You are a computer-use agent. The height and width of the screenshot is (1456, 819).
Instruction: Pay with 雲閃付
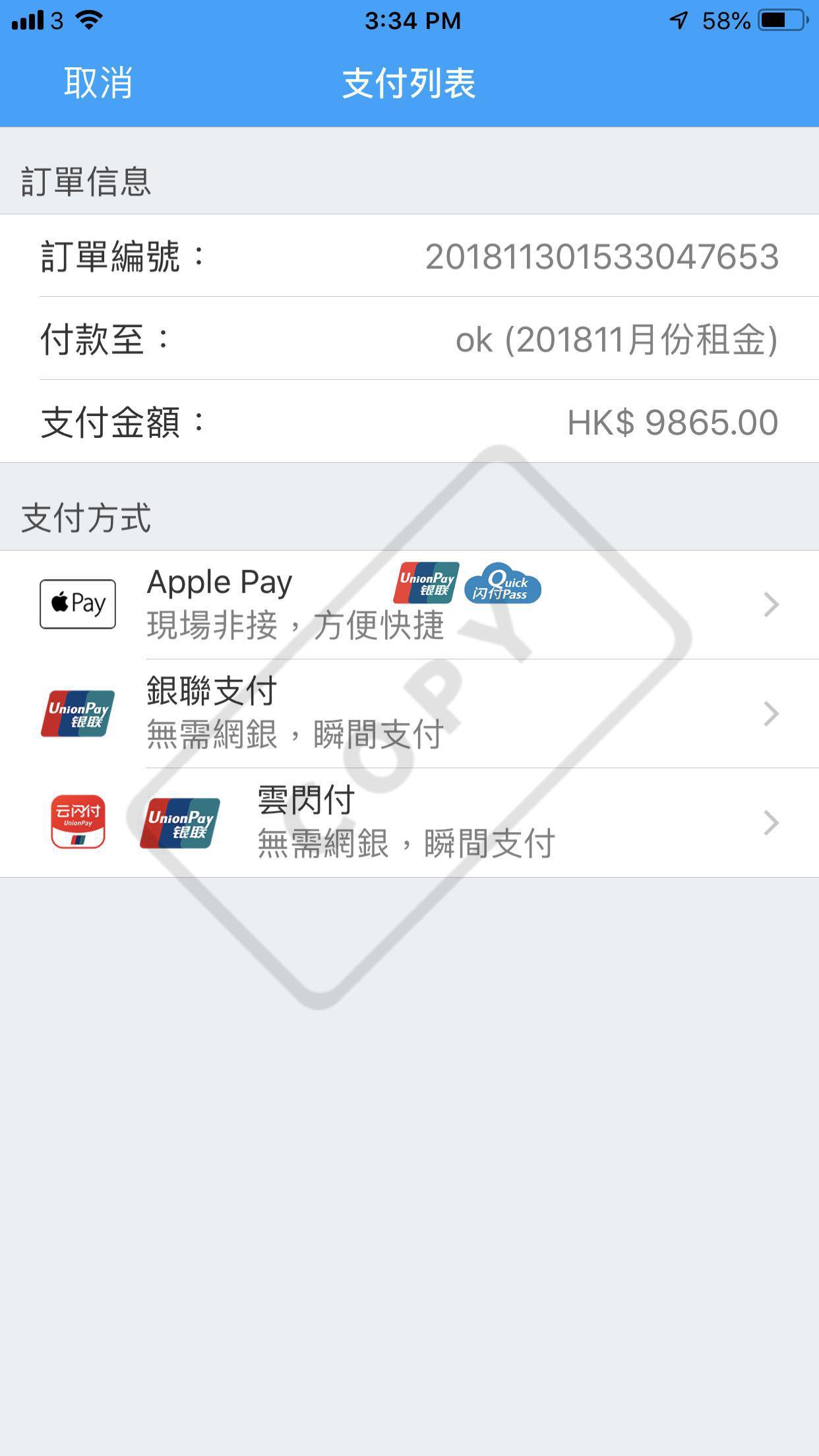(x=409, y=822)
